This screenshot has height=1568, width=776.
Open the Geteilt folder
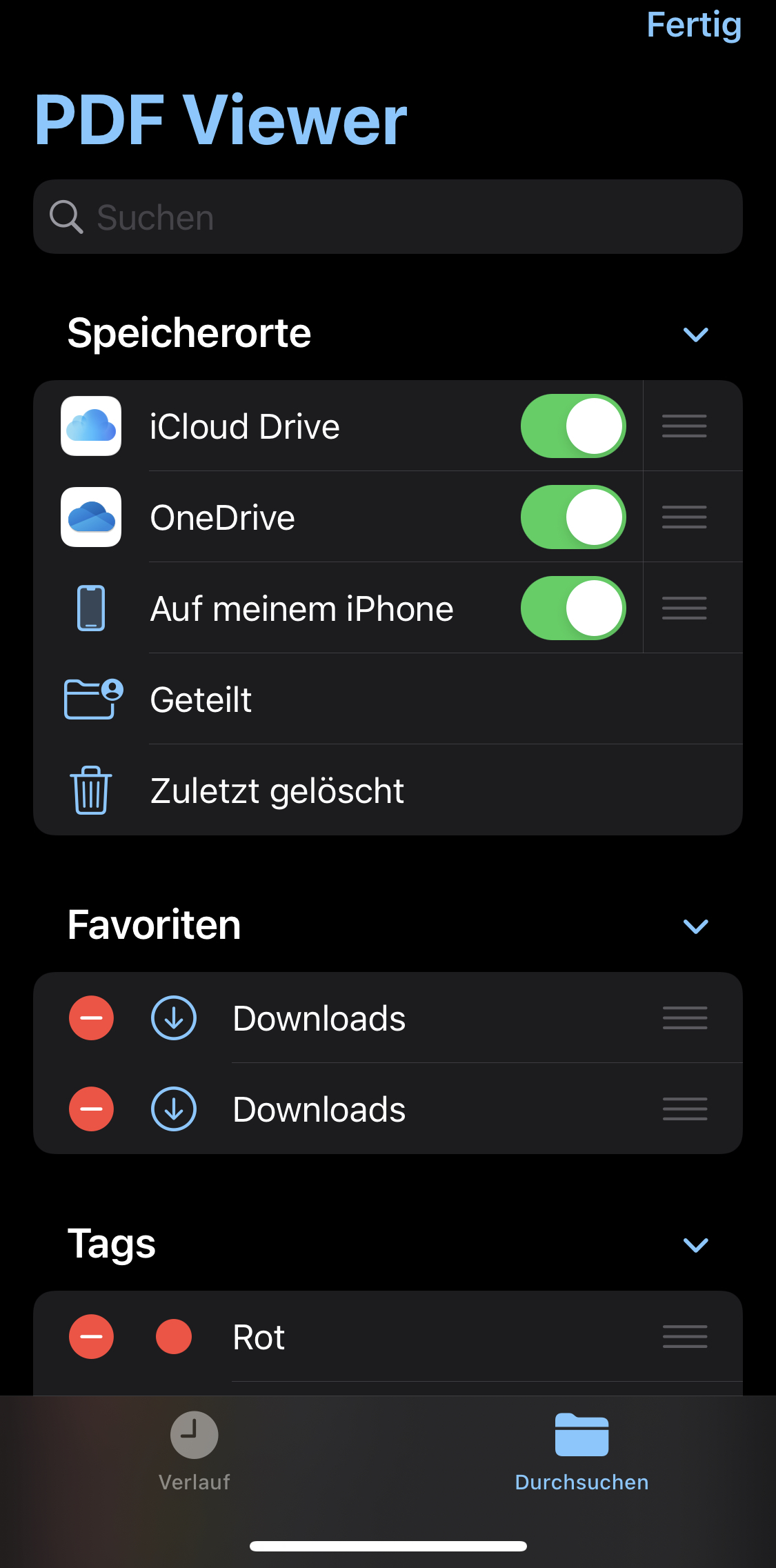[x=201, y=699]
